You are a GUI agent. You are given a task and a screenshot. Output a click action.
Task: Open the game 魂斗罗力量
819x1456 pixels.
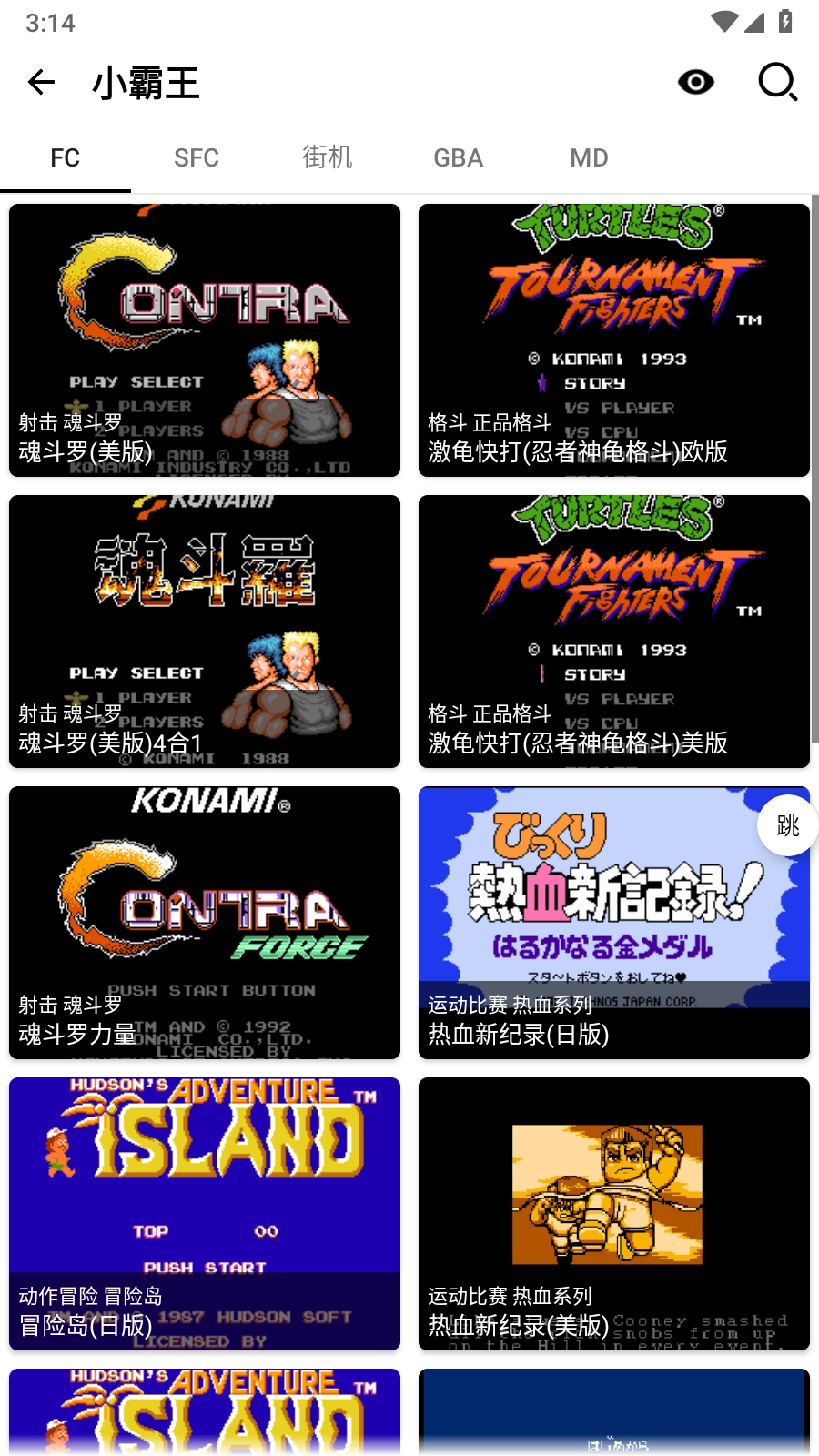click(205, 923)
